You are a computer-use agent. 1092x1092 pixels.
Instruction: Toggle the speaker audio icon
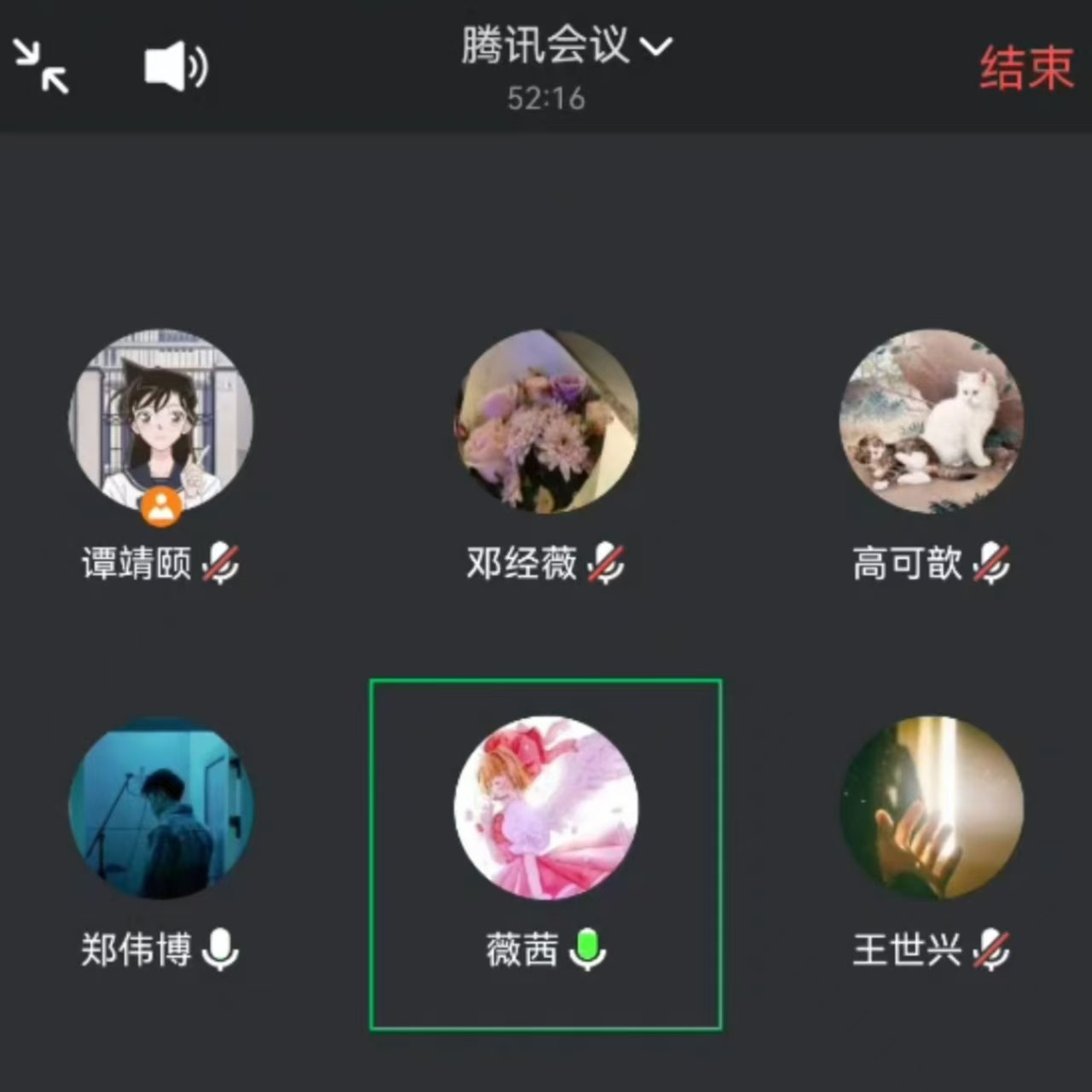point(176,67)
